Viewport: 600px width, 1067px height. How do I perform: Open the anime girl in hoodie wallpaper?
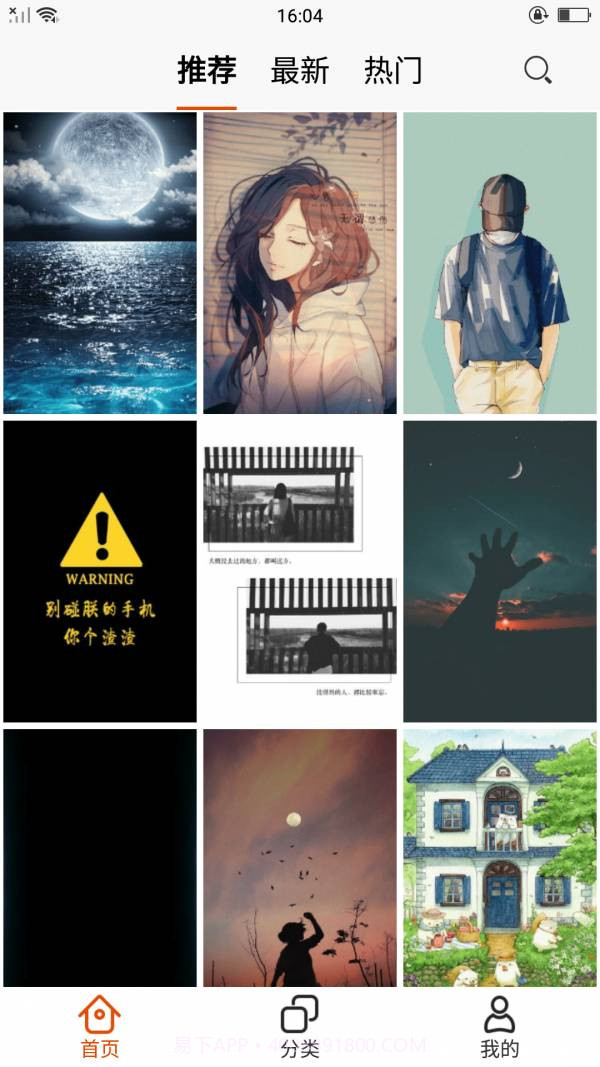tap(300, 262)
